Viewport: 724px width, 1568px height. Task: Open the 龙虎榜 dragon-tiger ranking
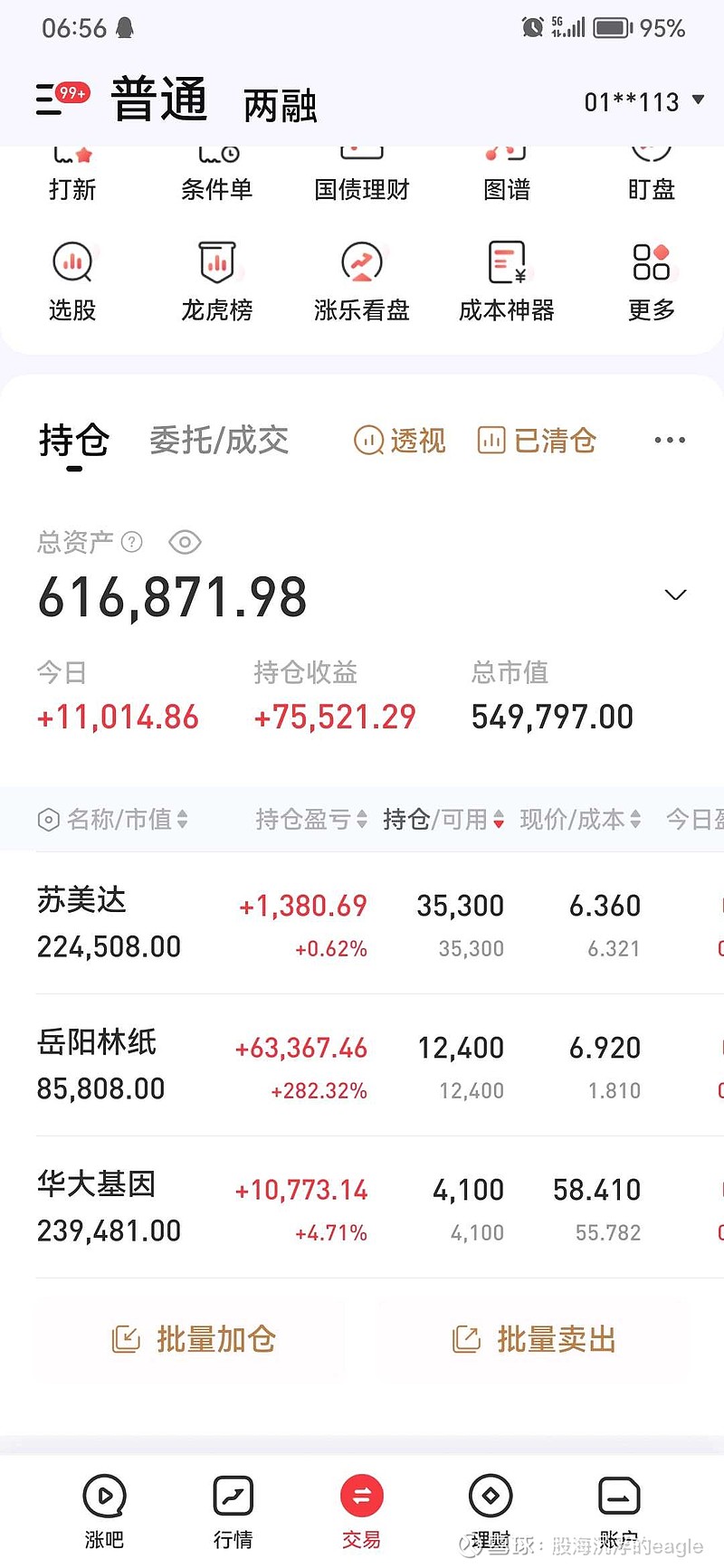point(217,280)
